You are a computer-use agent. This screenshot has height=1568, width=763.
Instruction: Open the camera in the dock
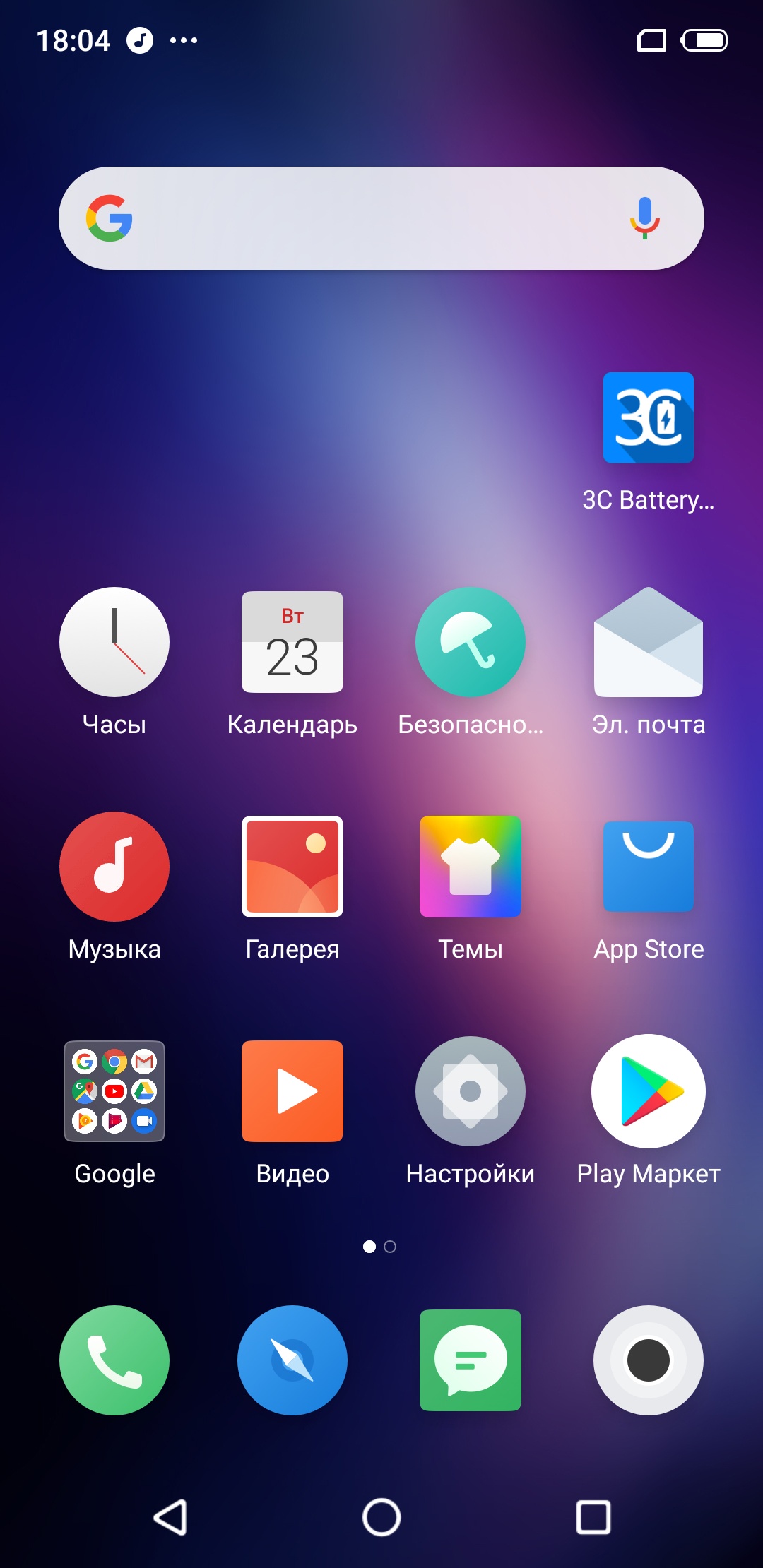tap(648, 1360)
